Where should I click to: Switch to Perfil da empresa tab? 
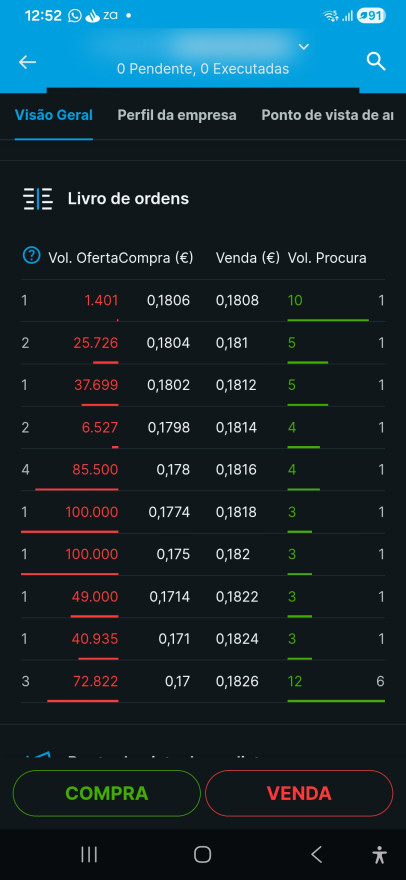[177, 115]
